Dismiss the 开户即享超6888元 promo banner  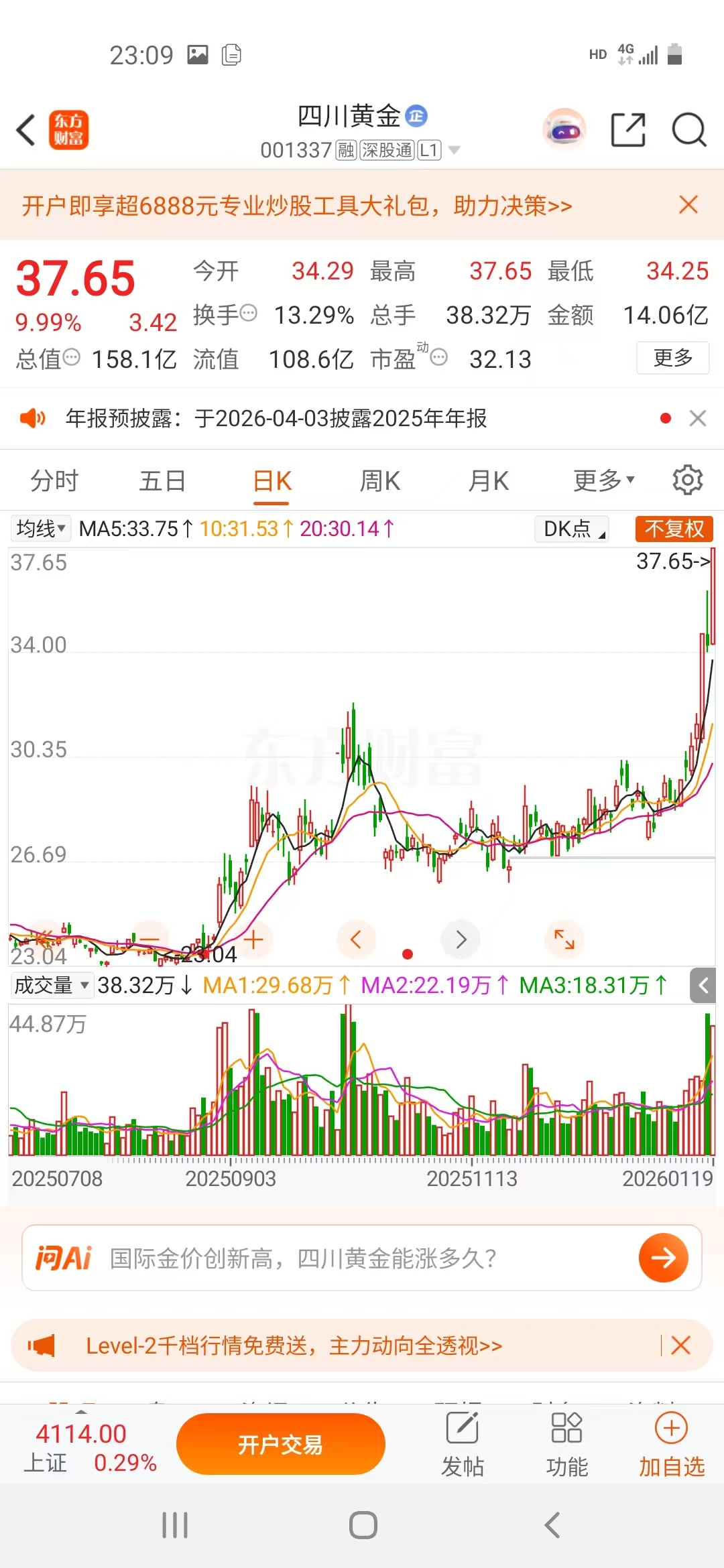pyautogui.click(x=688, y=205)
